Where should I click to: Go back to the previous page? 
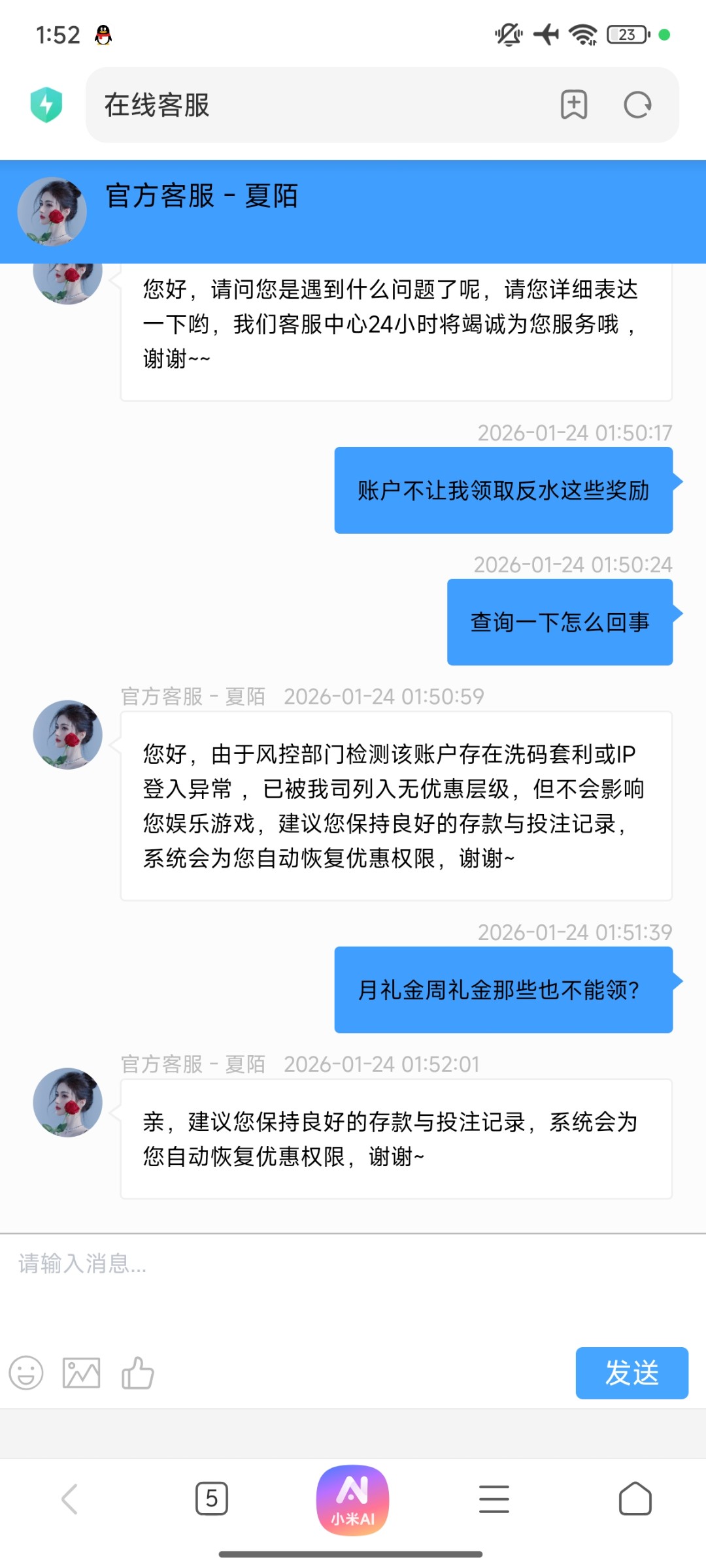click(x=70, y=1499)
